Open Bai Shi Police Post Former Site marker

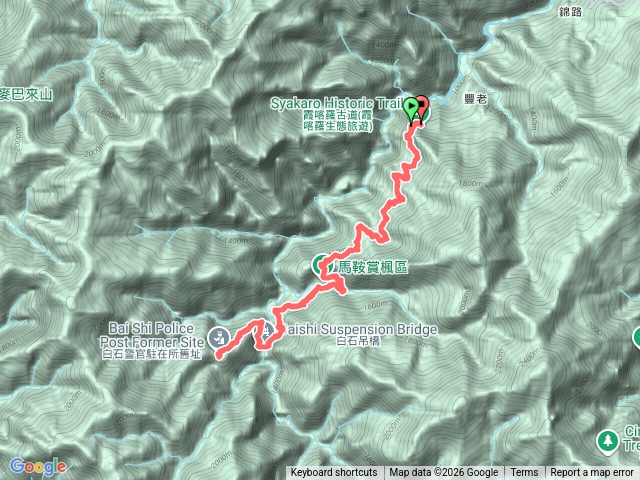click(220, 335)
